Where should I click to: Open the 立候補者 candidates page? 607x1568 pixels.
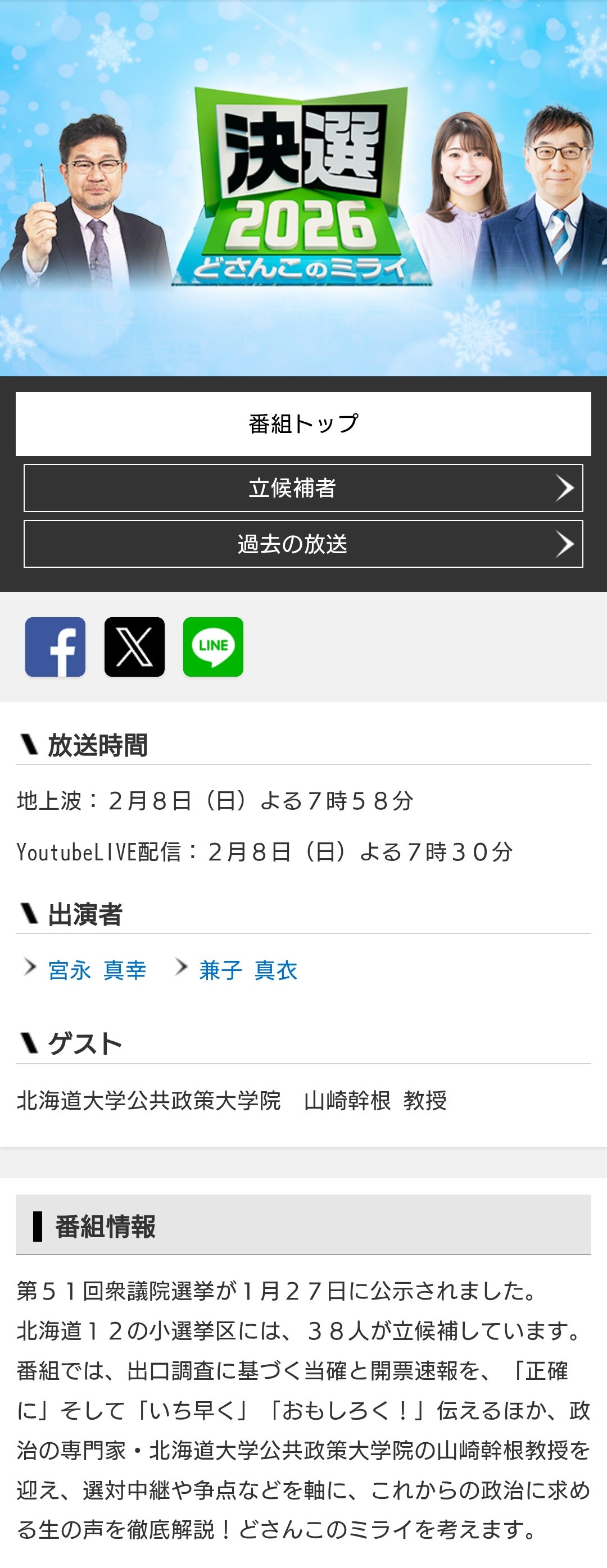[303, 488]
